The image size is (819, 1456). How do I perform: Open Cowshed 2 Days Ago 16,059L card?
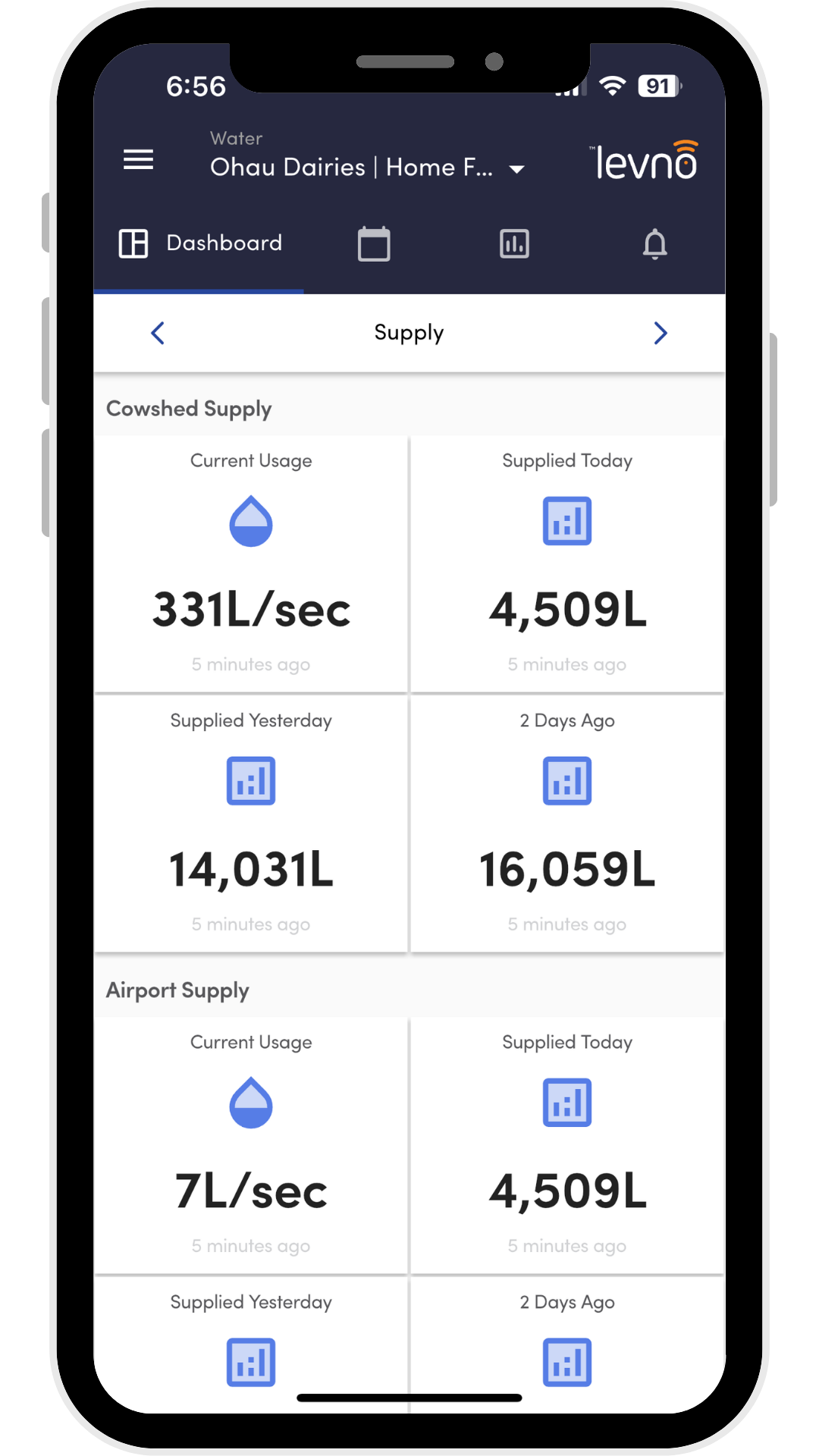click(567, 824)
